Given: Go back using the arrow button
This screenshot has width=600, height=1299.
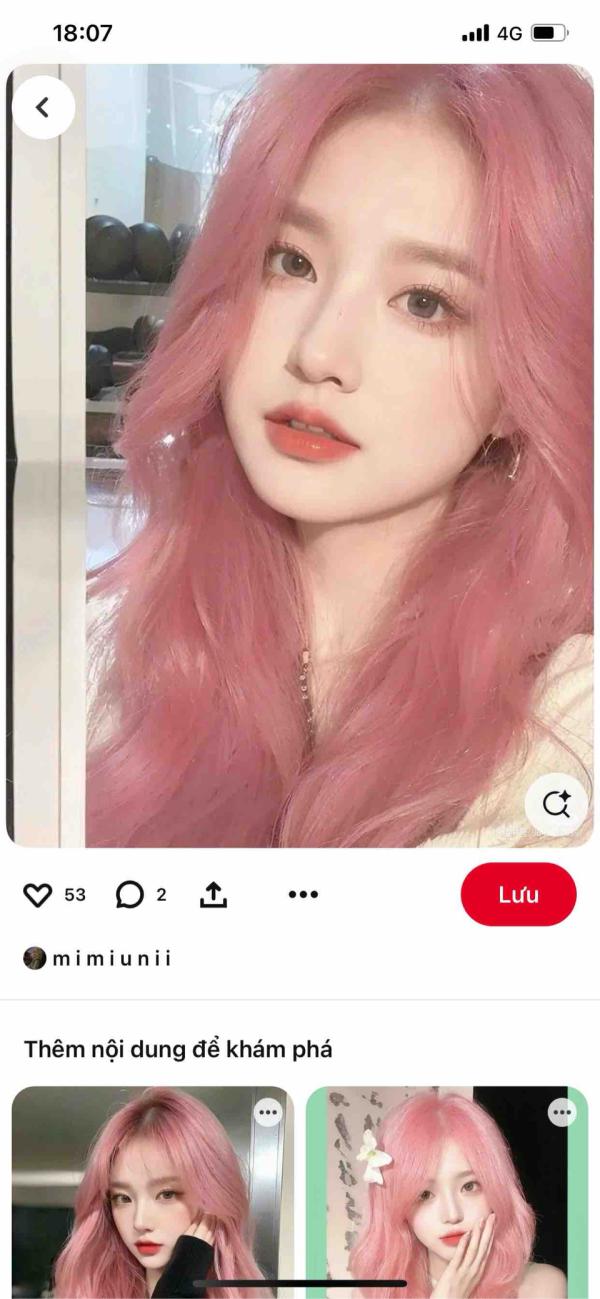Looking at the screenshot, I should 43,108.
